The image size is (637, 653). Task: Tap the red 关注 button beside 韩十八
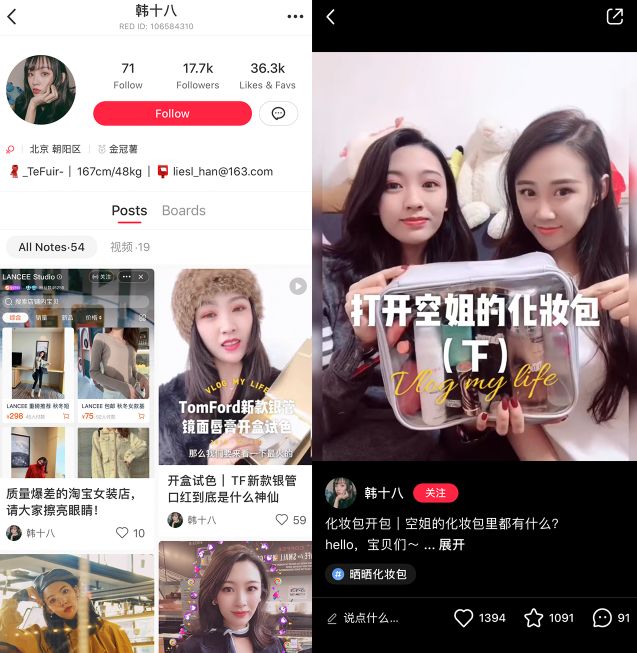point(435,492)
